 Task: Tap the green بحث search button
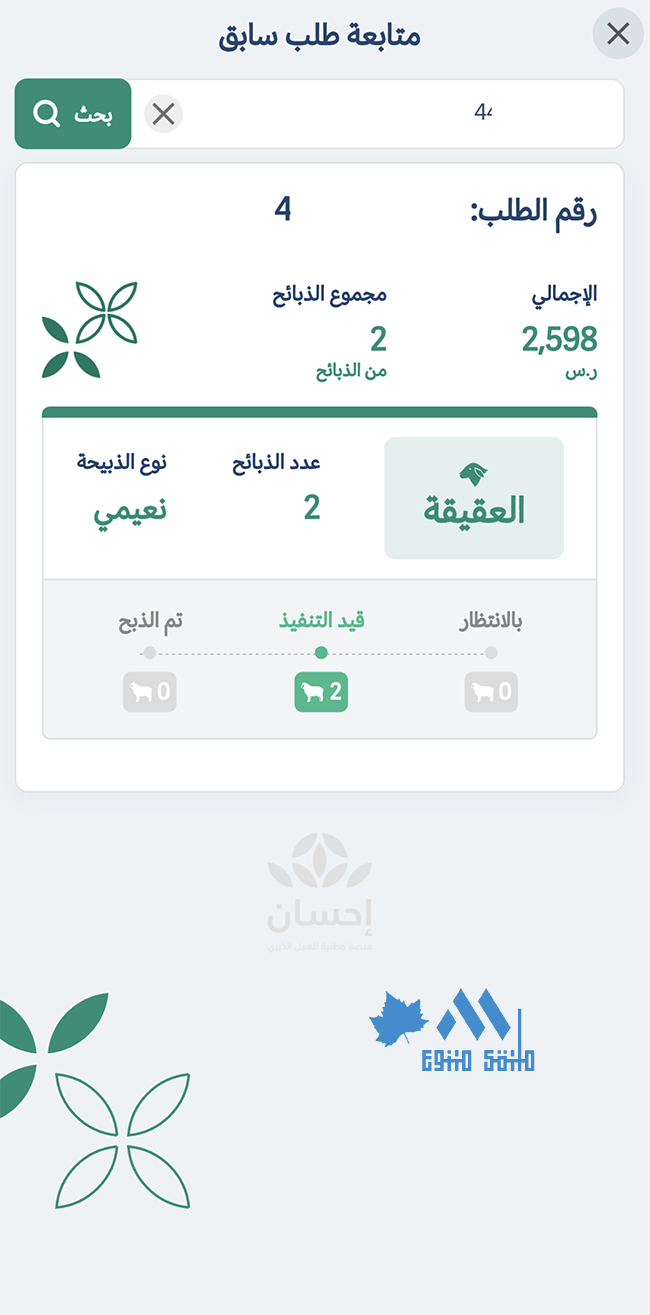point(73,114)
